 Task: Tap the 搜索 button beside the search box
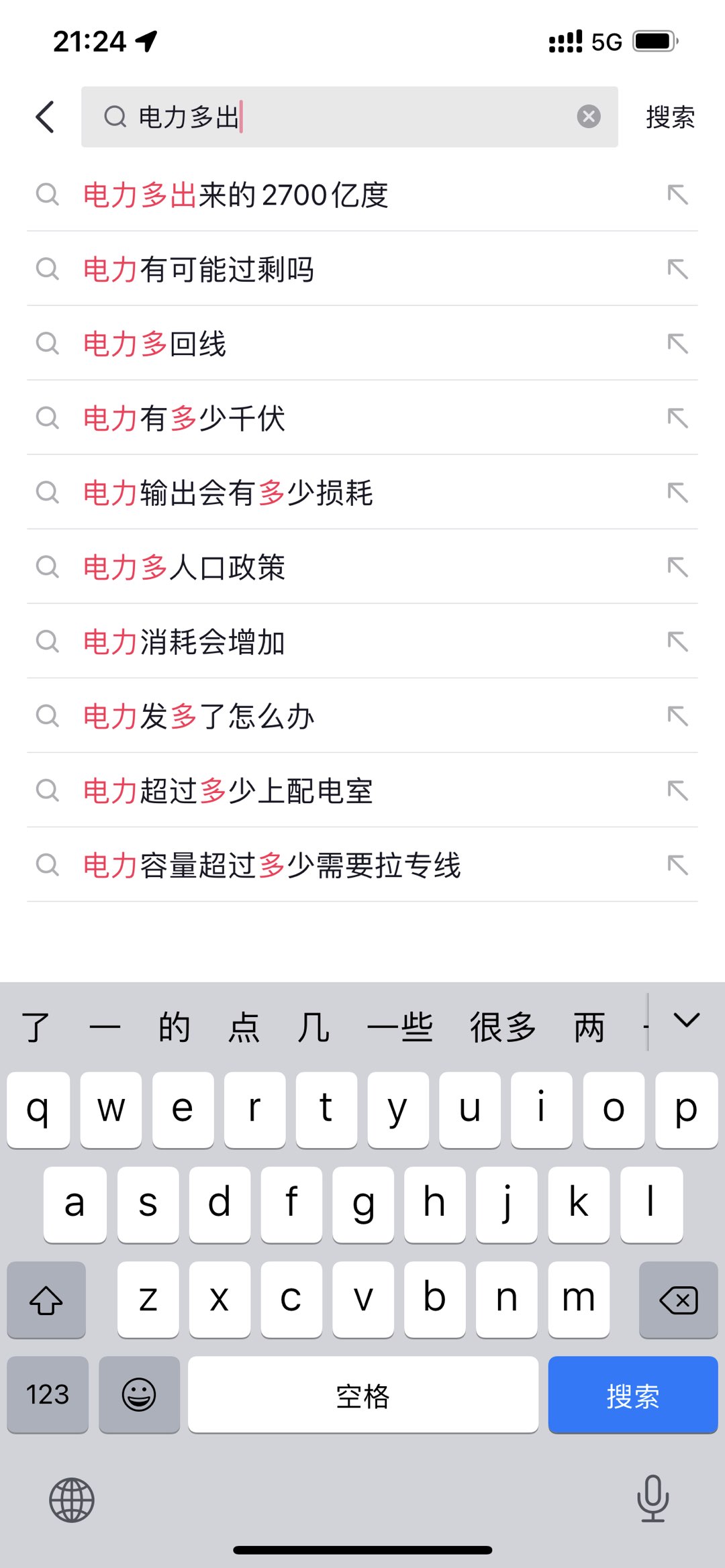click(670, 117)
